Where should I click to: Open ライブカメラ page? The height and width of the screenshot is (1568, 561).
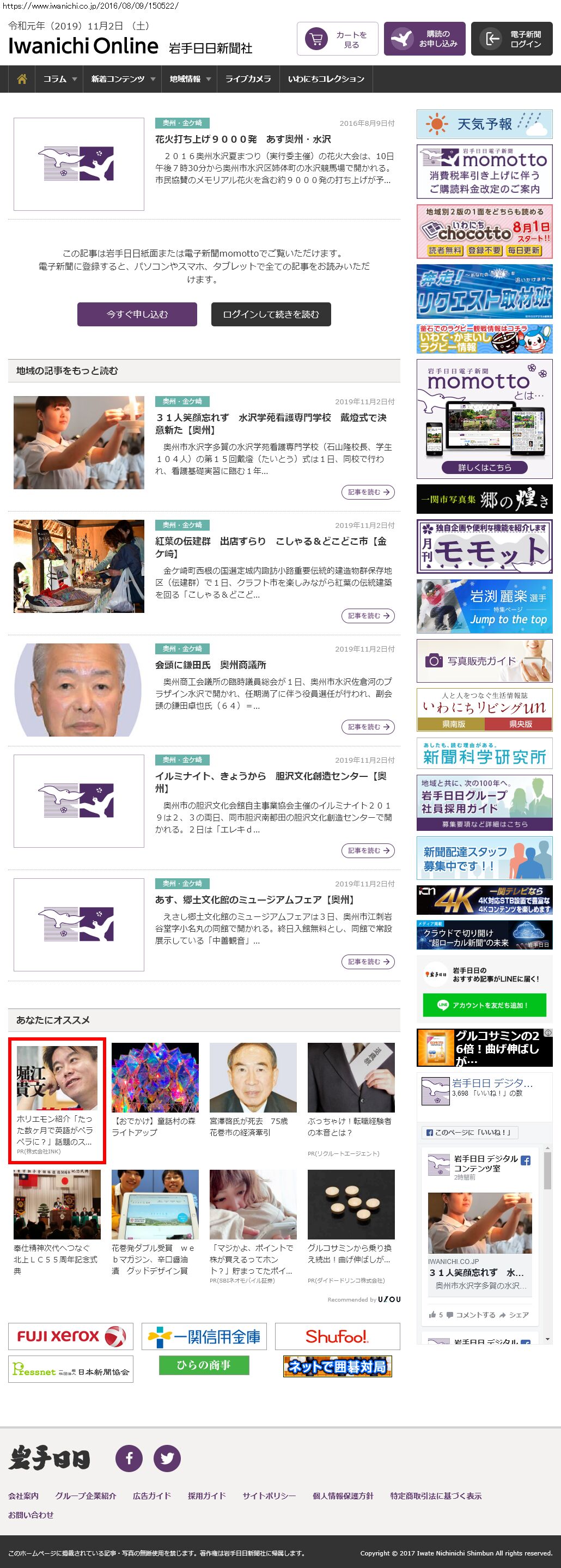248,79
